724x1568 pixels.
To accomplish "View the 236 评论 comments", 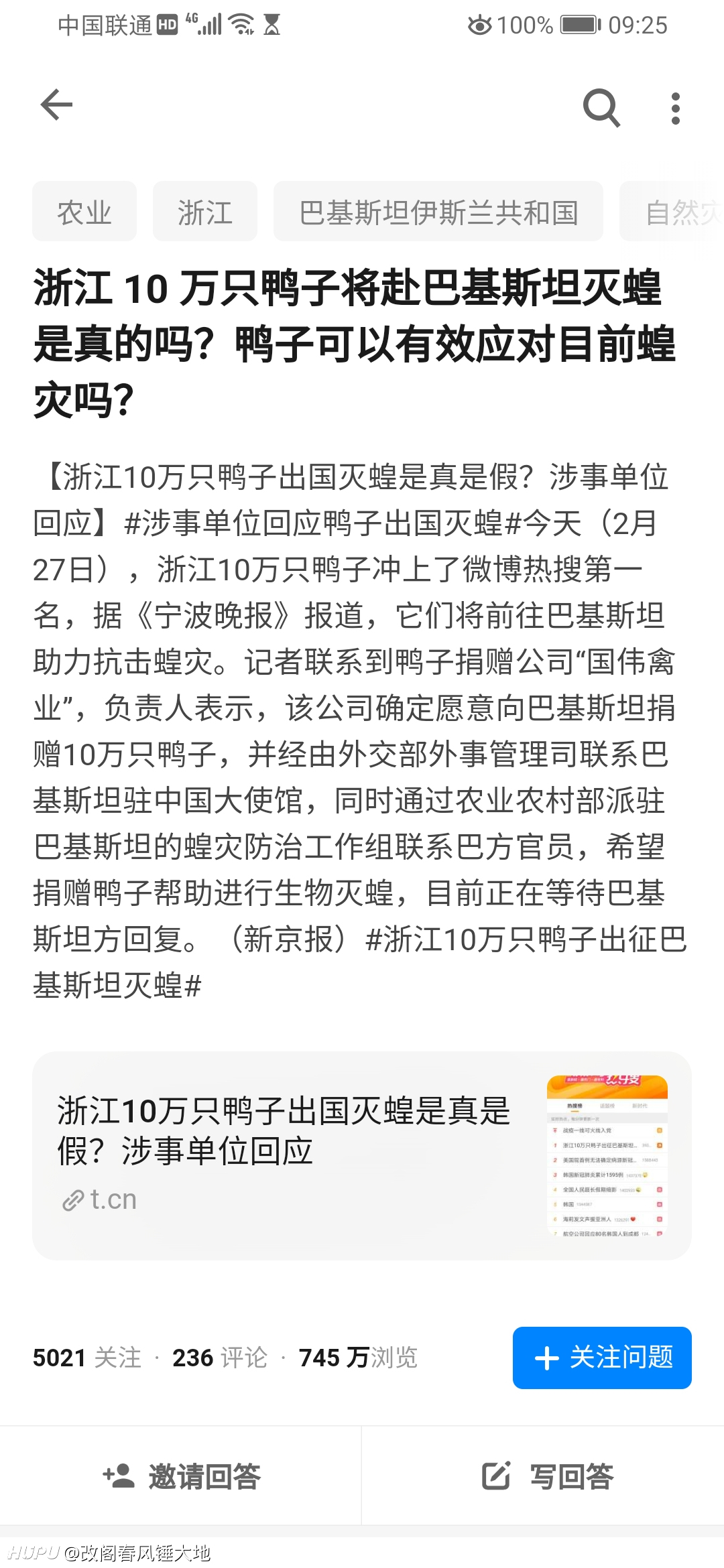I will pos(220,1358).
